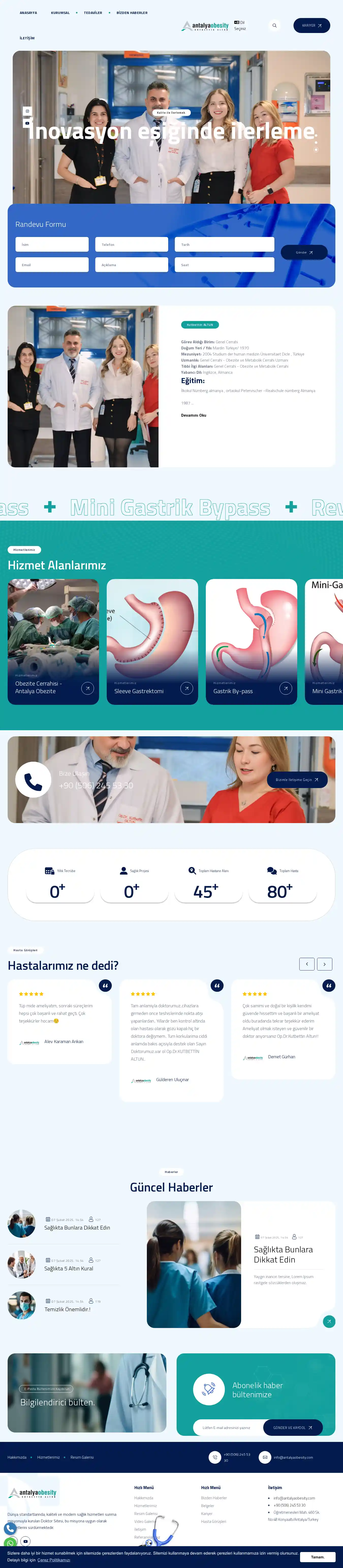This screenshot has width=343, height=1568.
Task: Open the Gastrik By-pass service card
Action: point(251,642)
